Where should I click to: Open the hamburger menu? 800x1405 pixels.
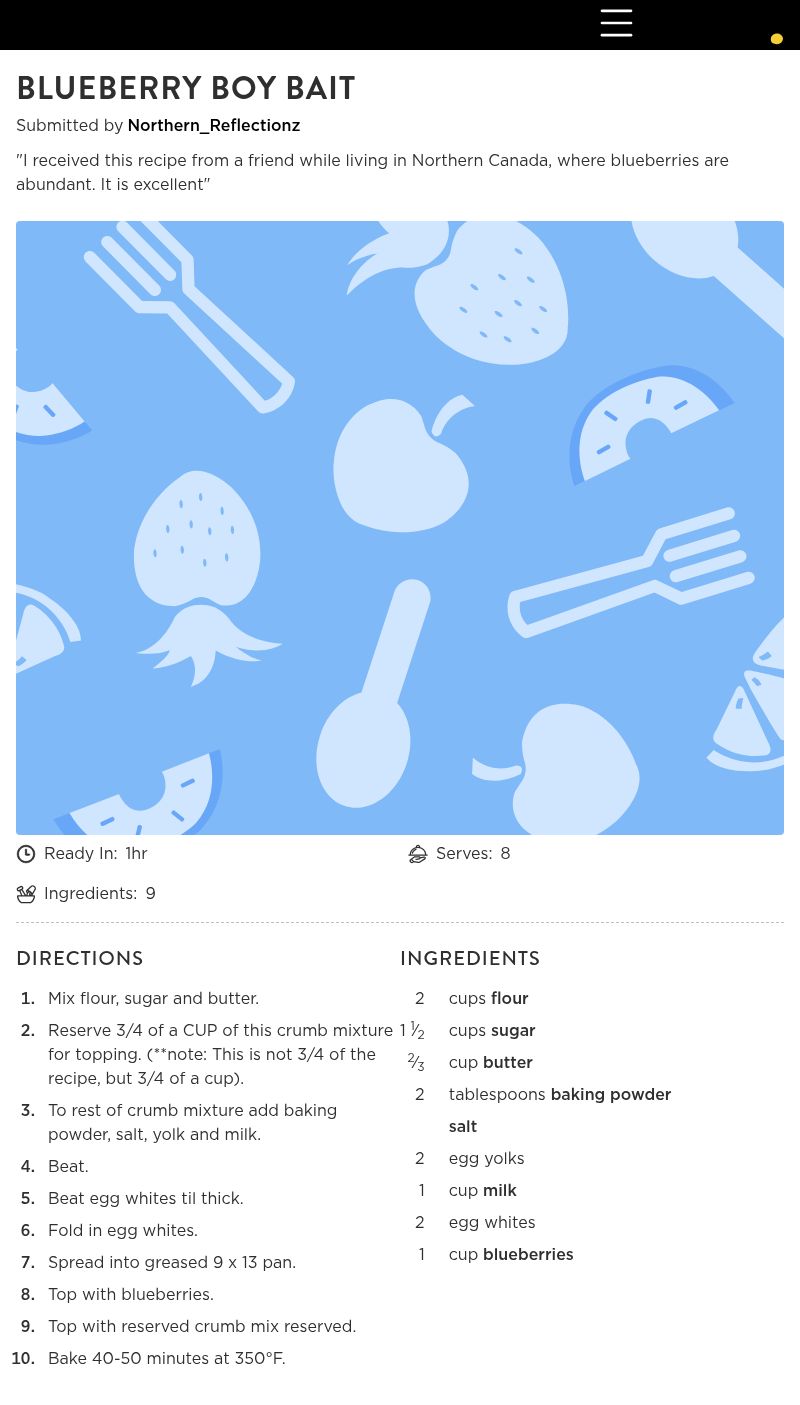pyautogui.click(x=616, y=23)
